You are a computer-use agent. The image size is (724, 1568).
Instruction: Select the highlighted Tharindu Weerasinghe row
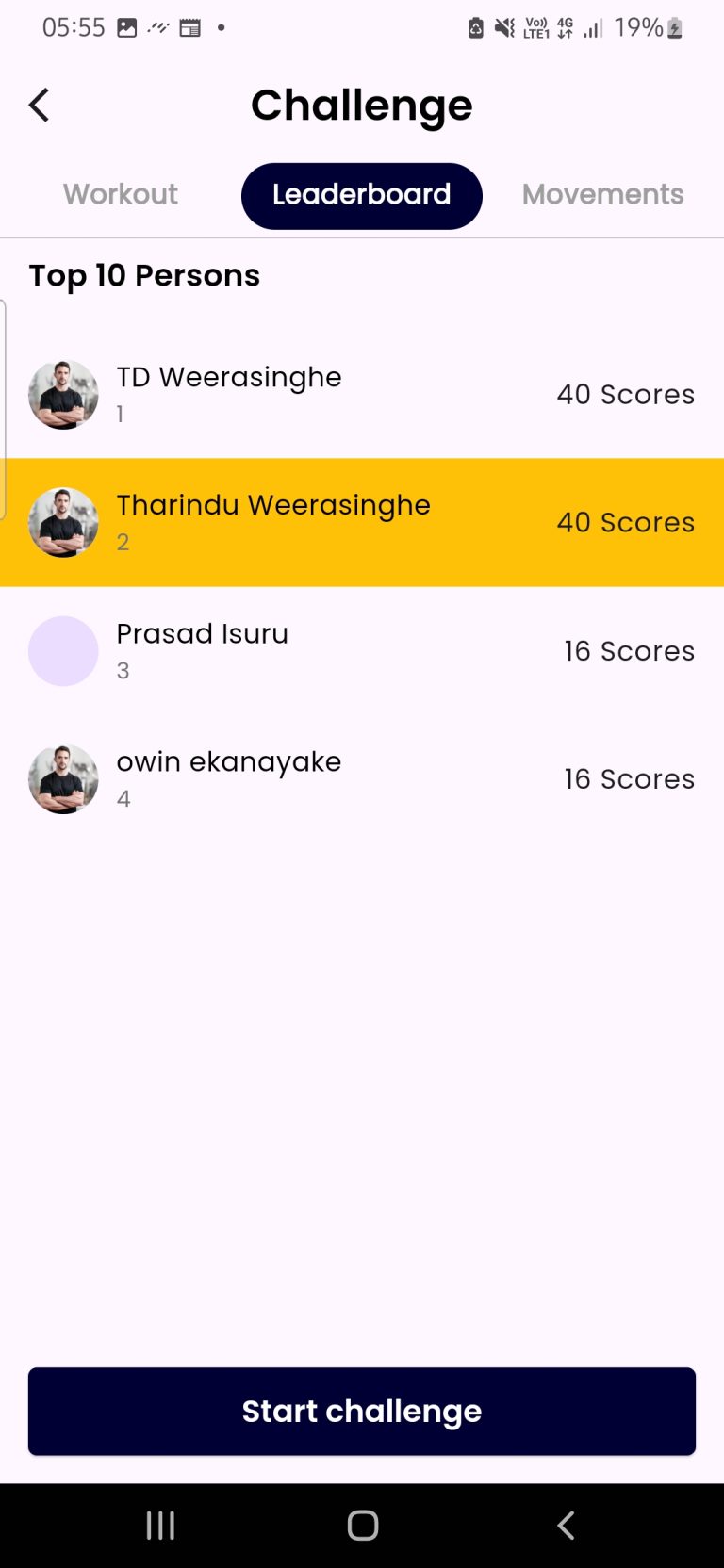[x=362, y=522]
